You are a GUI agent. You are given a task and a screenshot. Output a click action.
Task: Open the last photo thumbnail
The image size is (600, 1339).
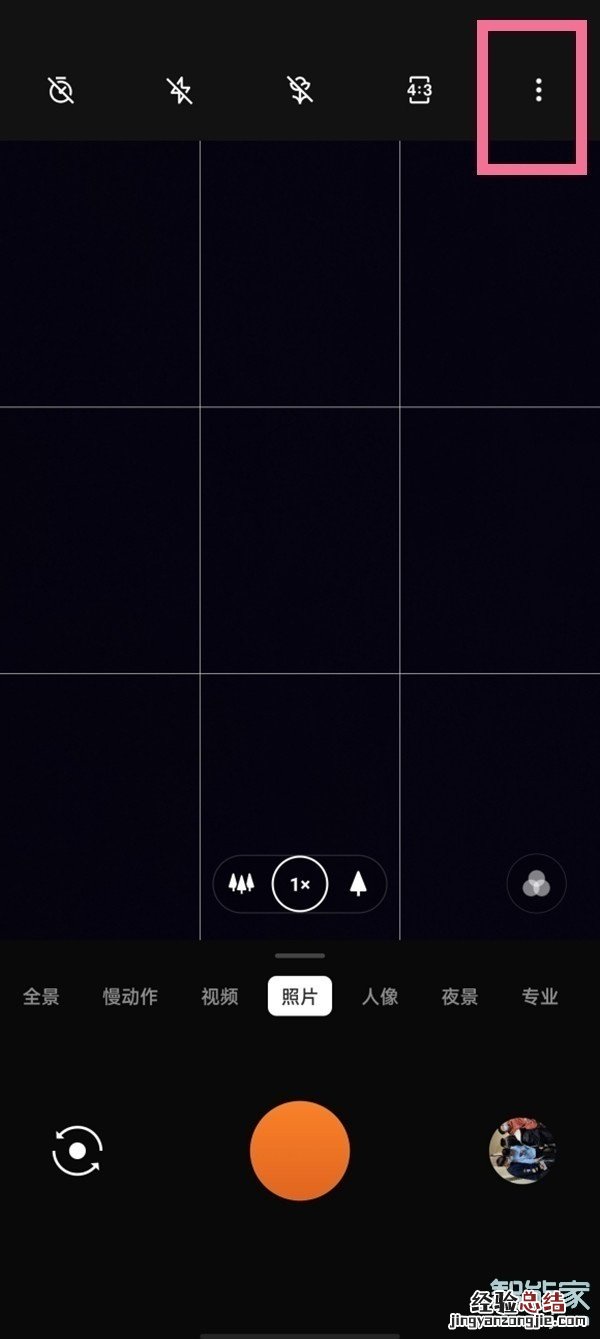point(522,1151)
